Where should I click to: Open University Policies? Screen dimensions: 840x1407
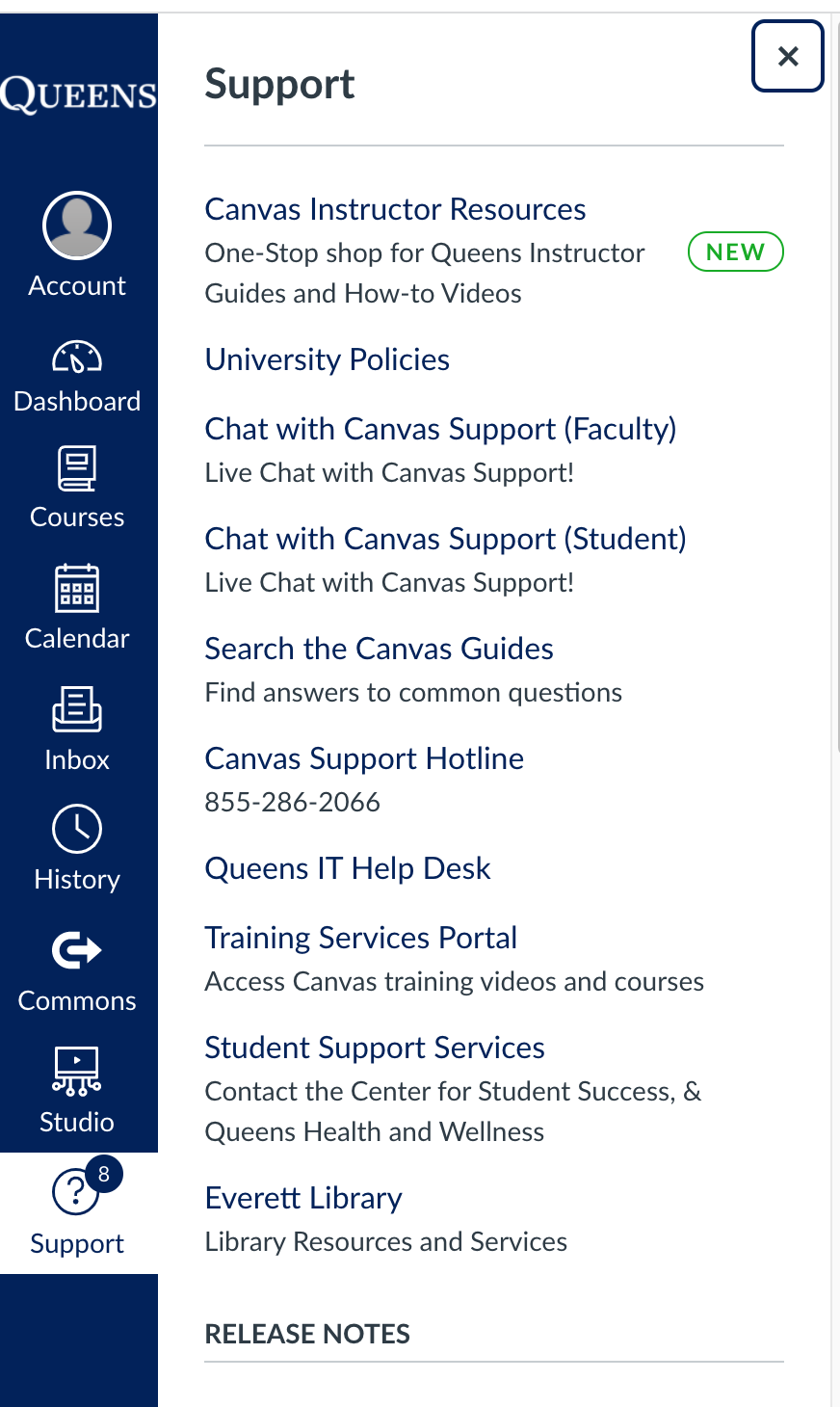point(327,359)
